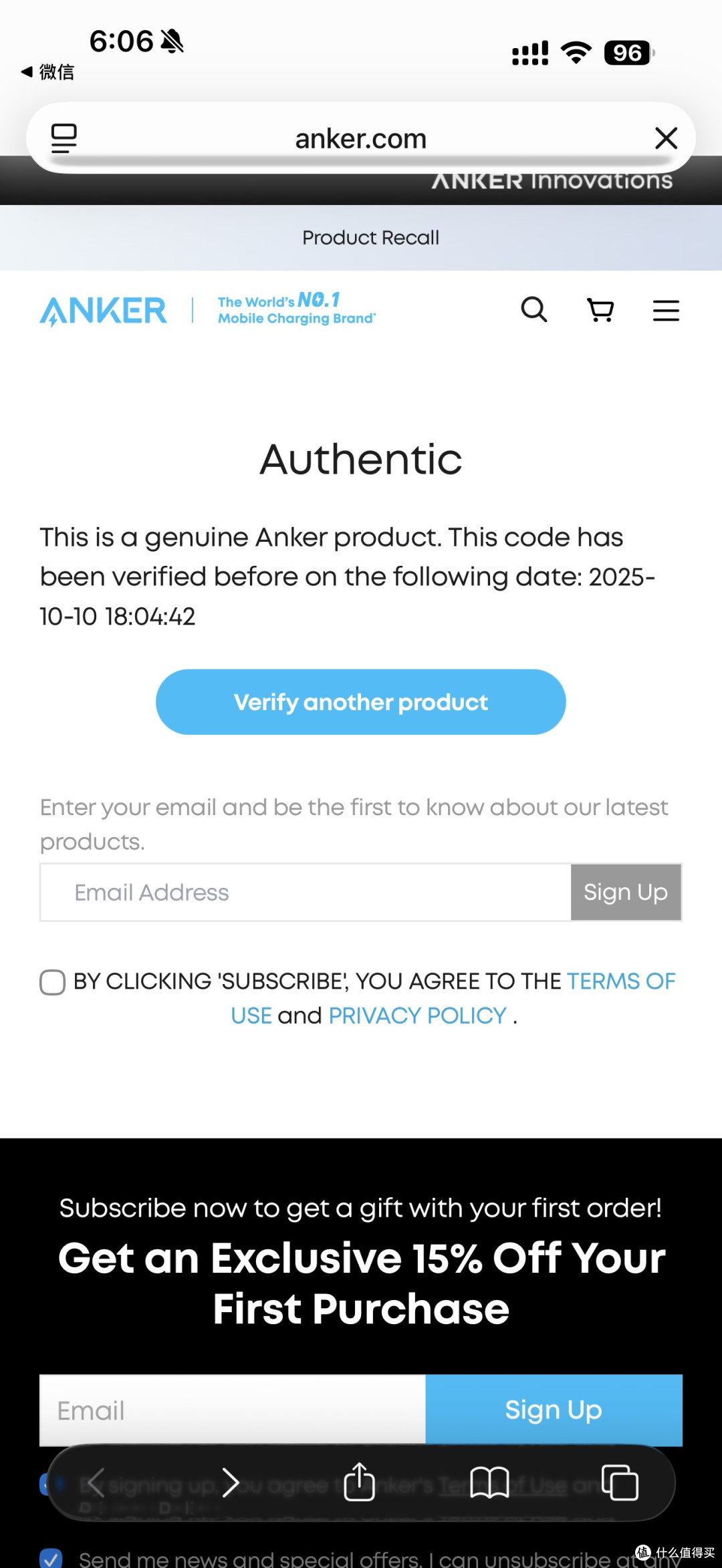The image size is (722, 1568).
Task: Uncheck the news and special offers checkbox
Action: click(x=51, y=1558)
